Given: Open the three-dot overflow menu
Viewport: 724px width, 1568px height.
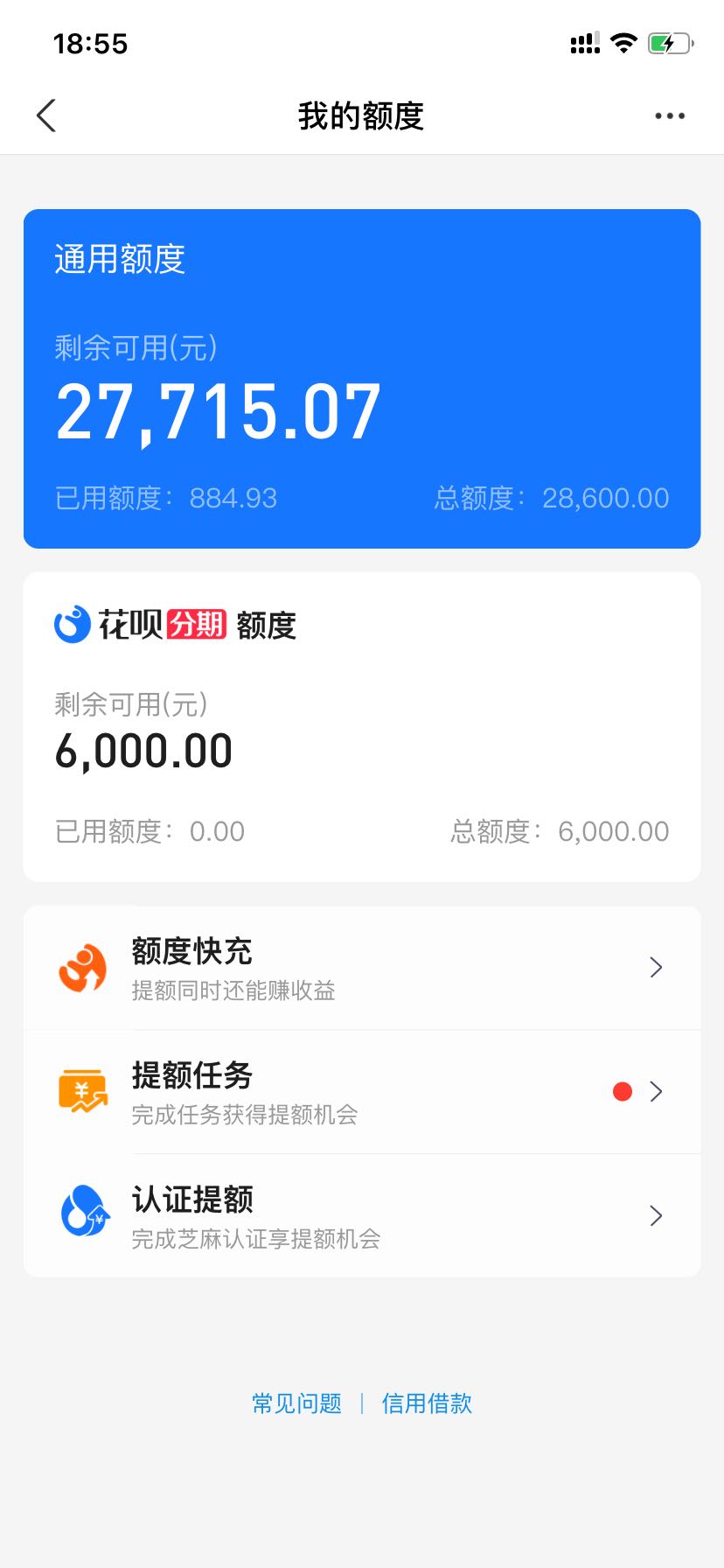Looking at the screenshot, I should [x=670, y=115].
